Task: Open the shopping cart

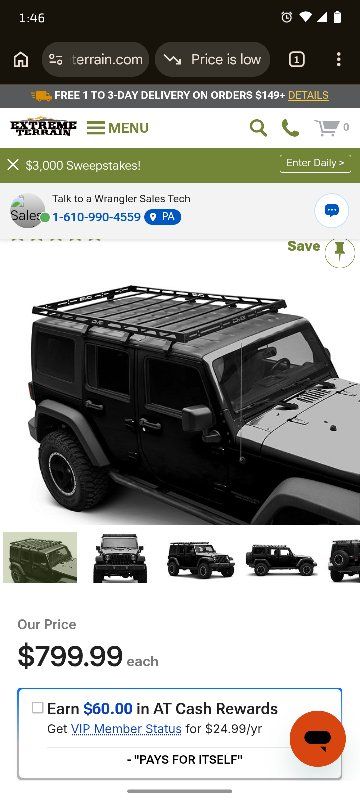Action: click(331, 127)
